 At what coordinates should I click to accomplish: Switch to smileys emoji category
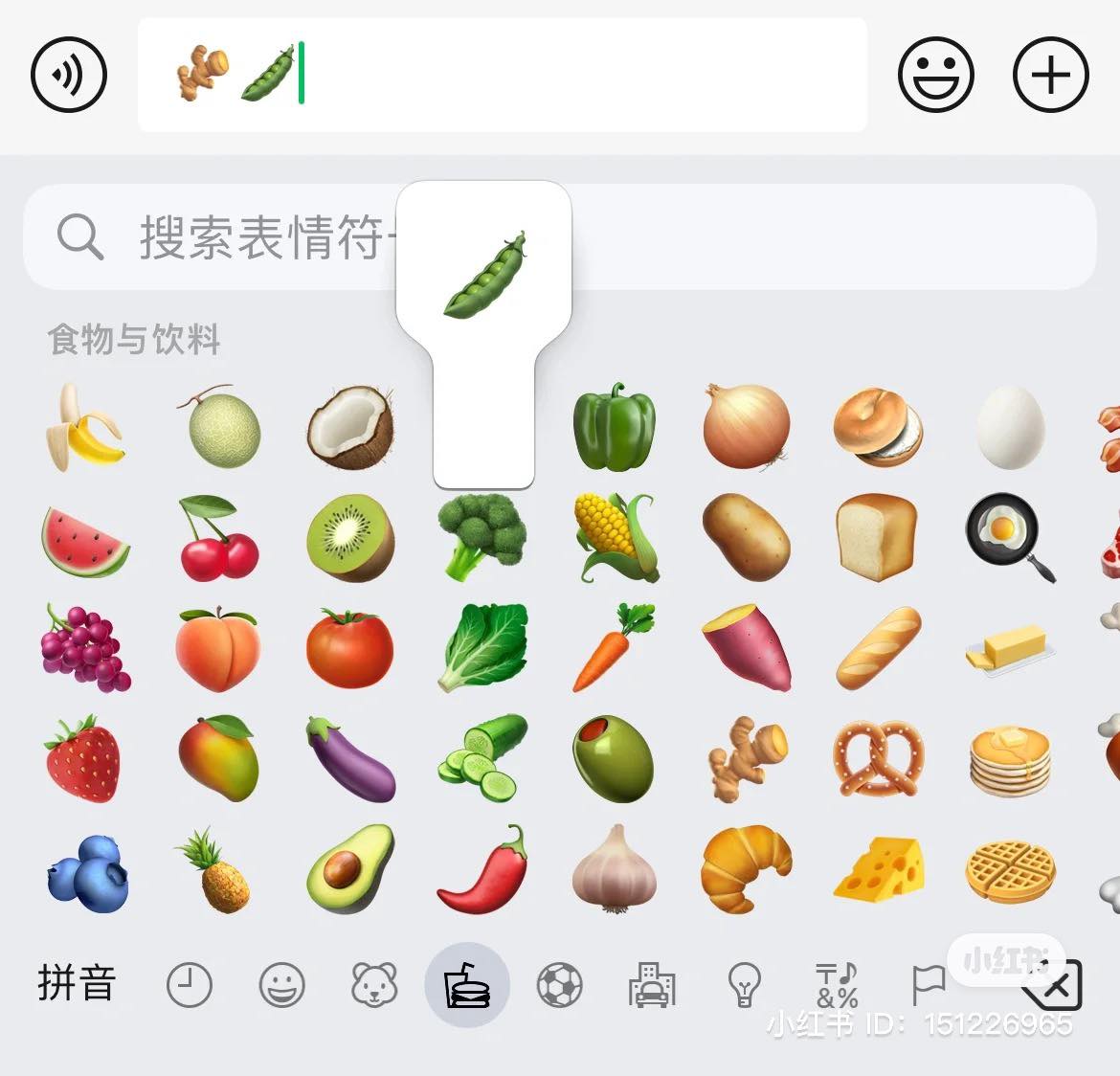[281, 985]
